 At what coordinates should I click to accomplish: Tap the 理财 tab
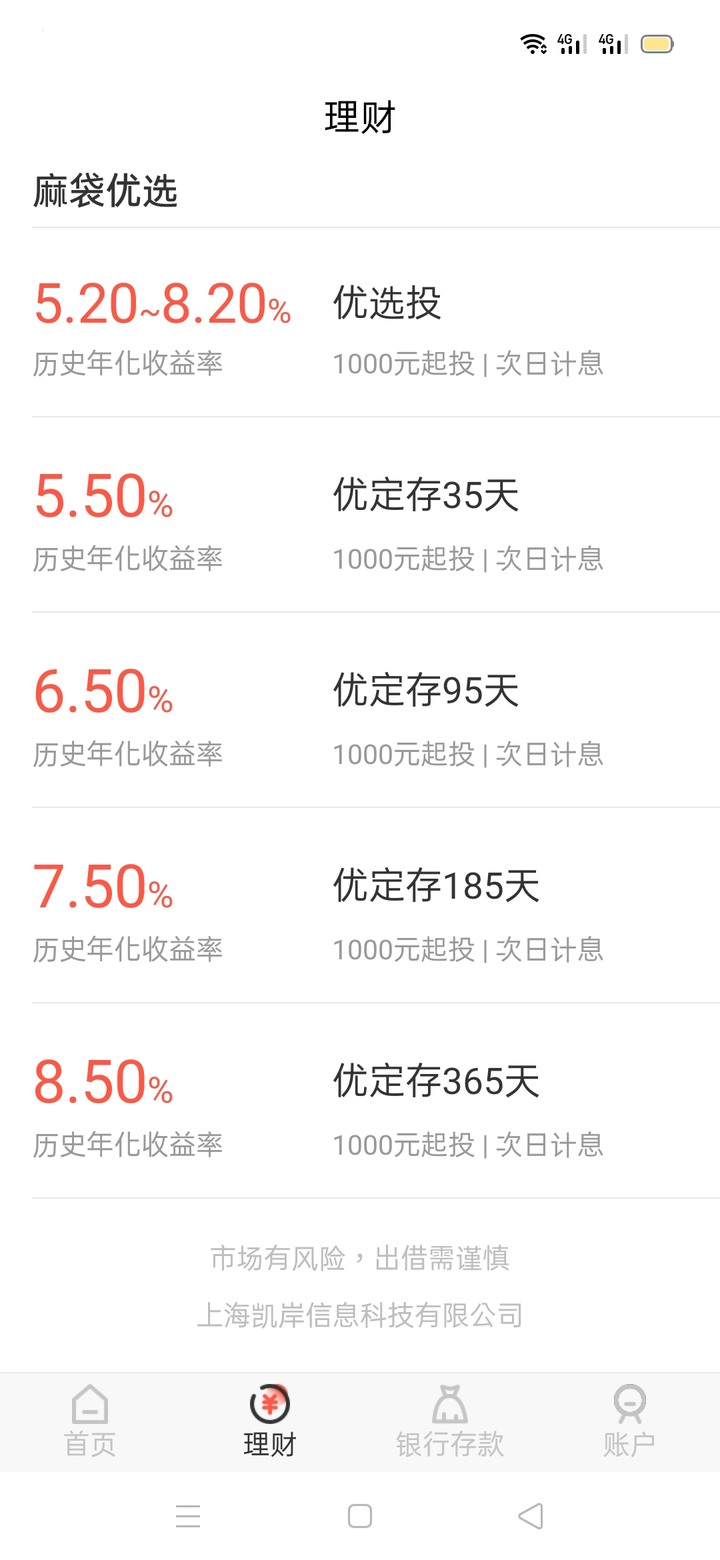tap(270, 1421)
